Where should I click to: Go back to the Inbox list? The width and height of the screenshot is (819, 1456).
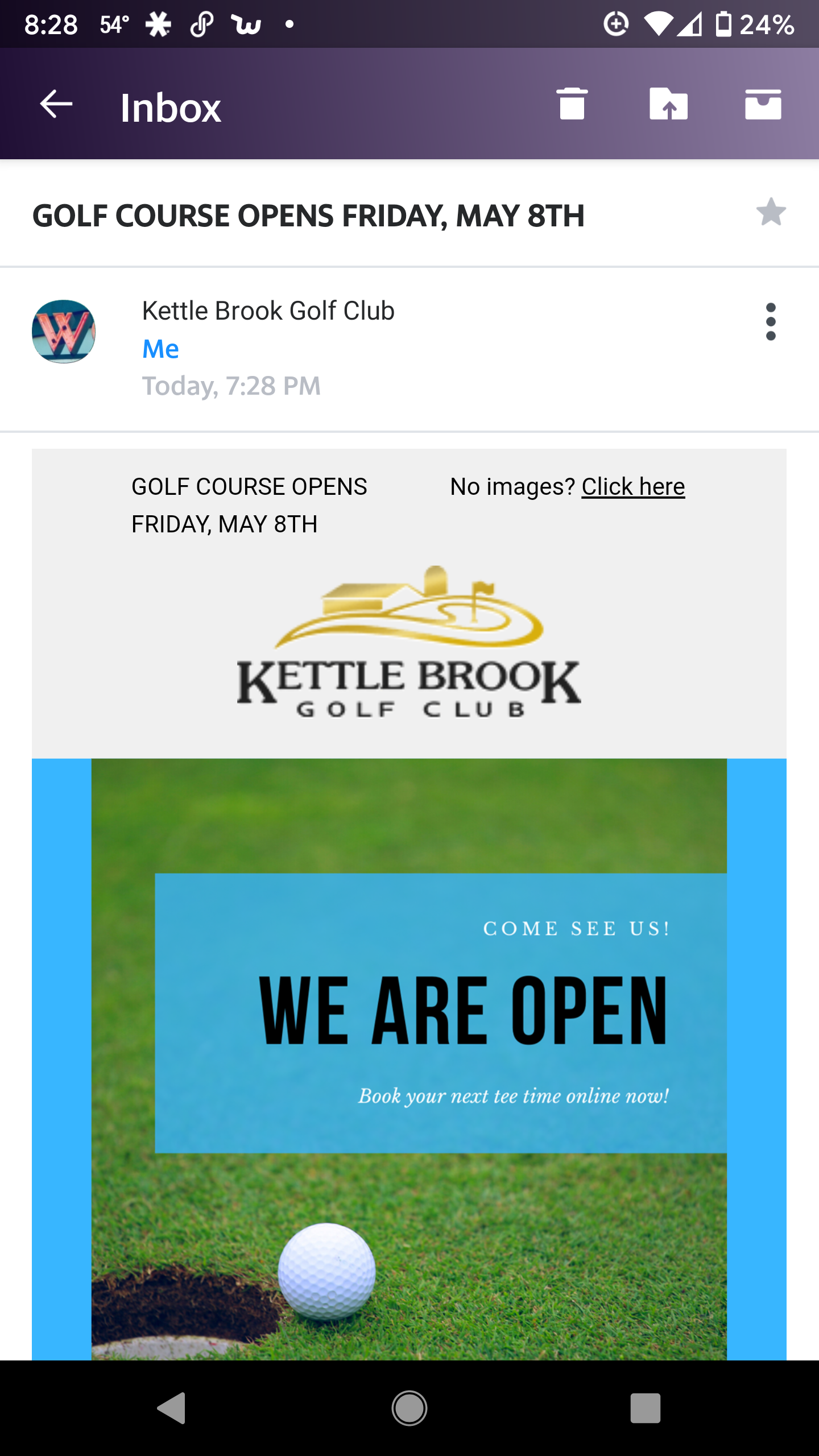coord(56,105)
